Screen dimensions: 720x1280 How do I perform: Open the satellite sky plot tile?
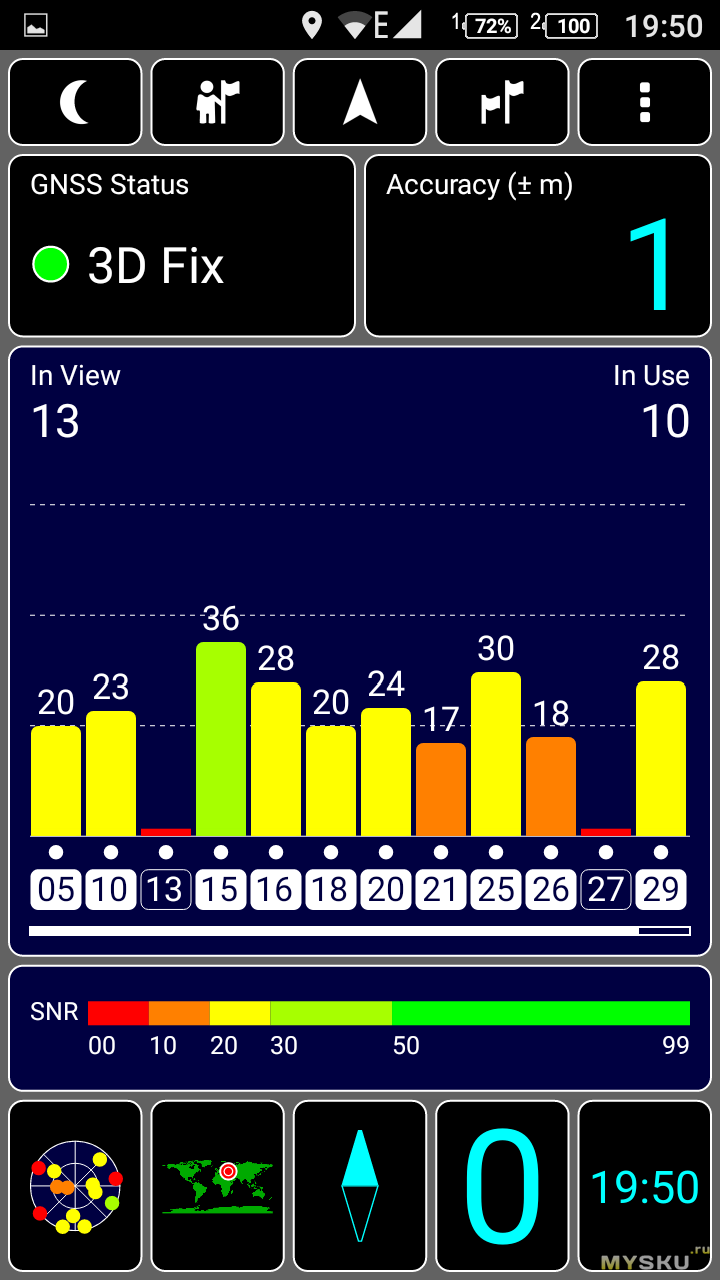[75, 1186]
